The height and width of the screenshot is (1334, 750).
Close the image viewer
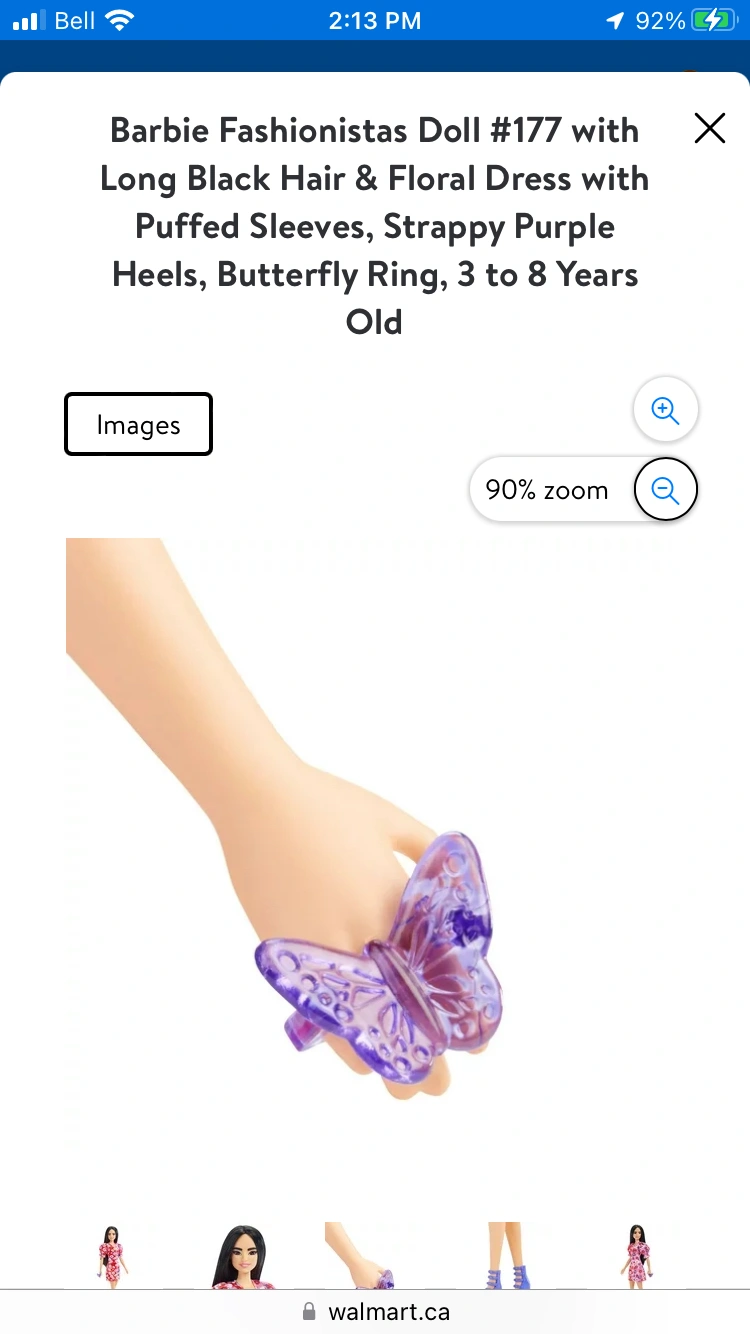[709, 128]
